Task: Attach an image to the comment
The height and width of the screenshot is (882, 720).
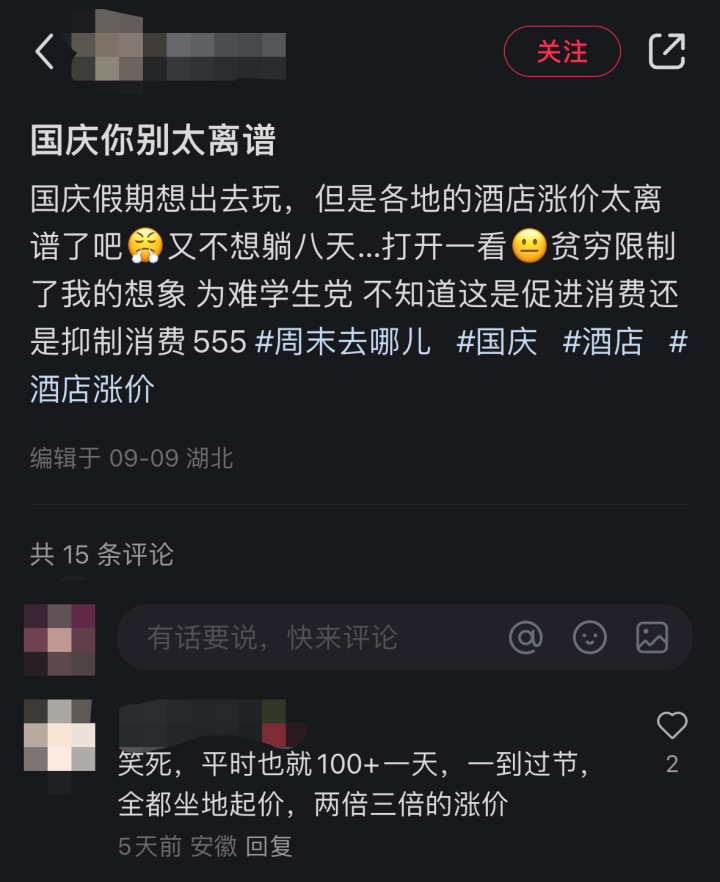Action: click(652, 637)
